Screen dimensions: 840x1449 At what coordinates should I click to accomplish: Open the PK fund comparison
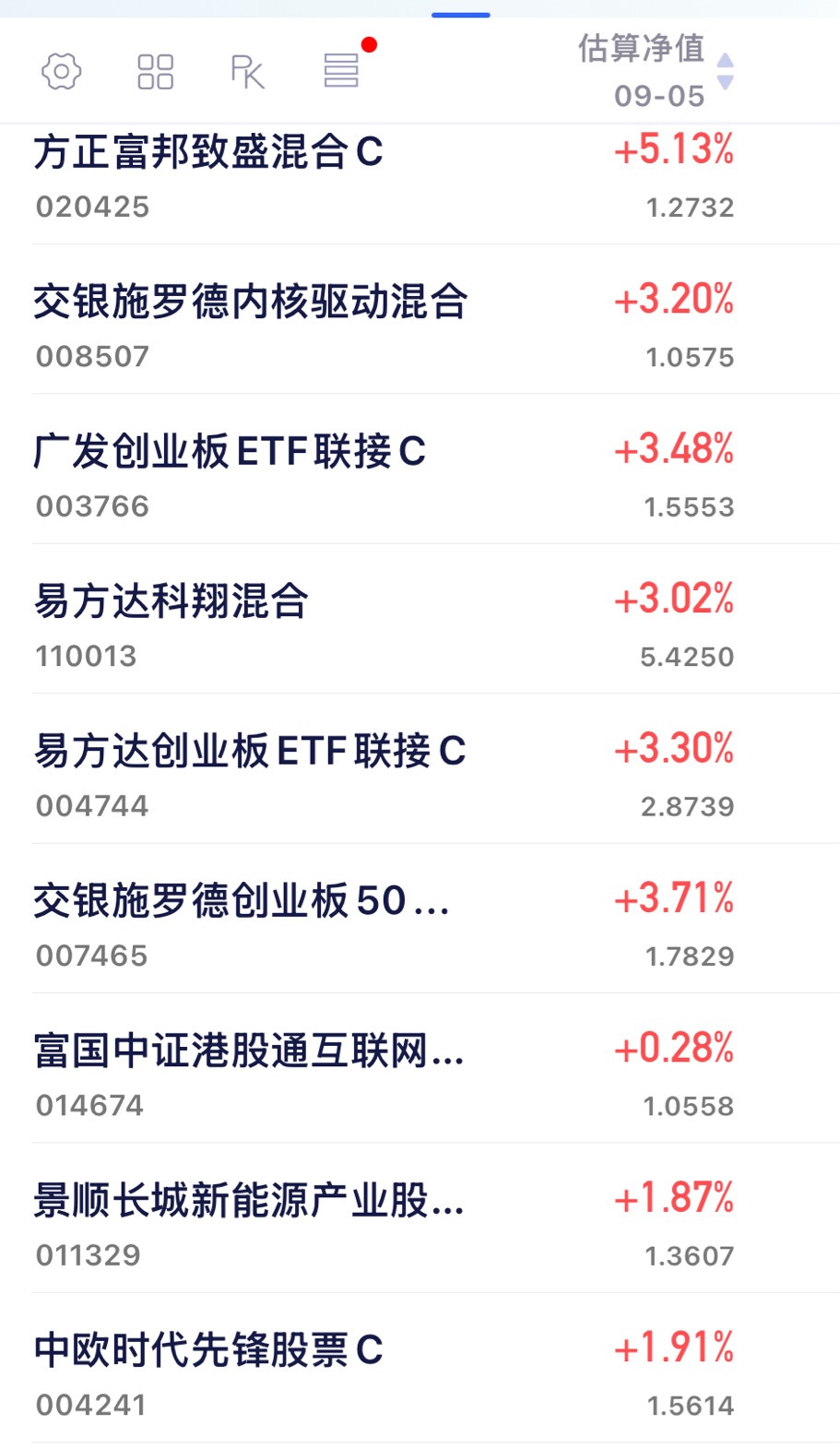tap(247, 72)
